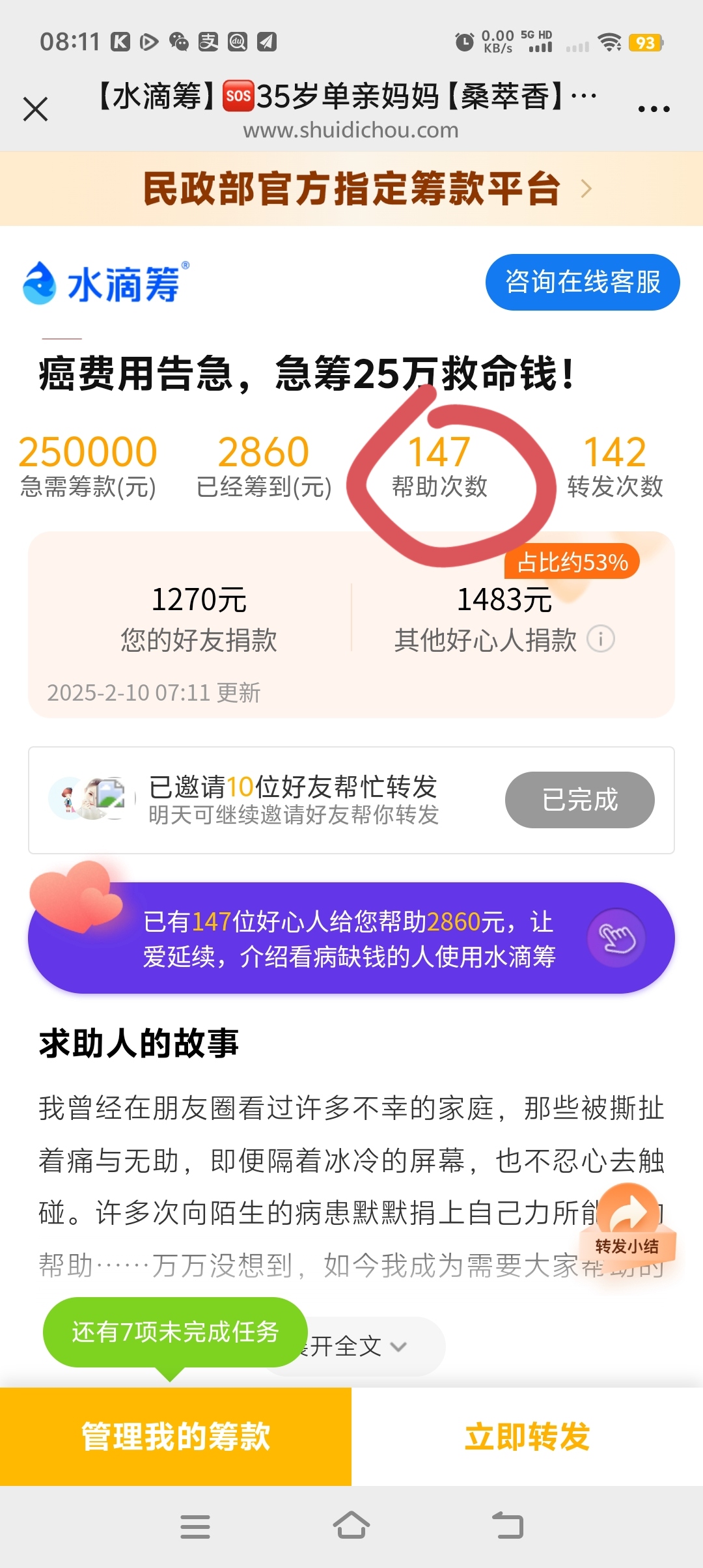Open the three-dot overflow menu
This screenshot has width=703, height=1568.
(654, 109)
